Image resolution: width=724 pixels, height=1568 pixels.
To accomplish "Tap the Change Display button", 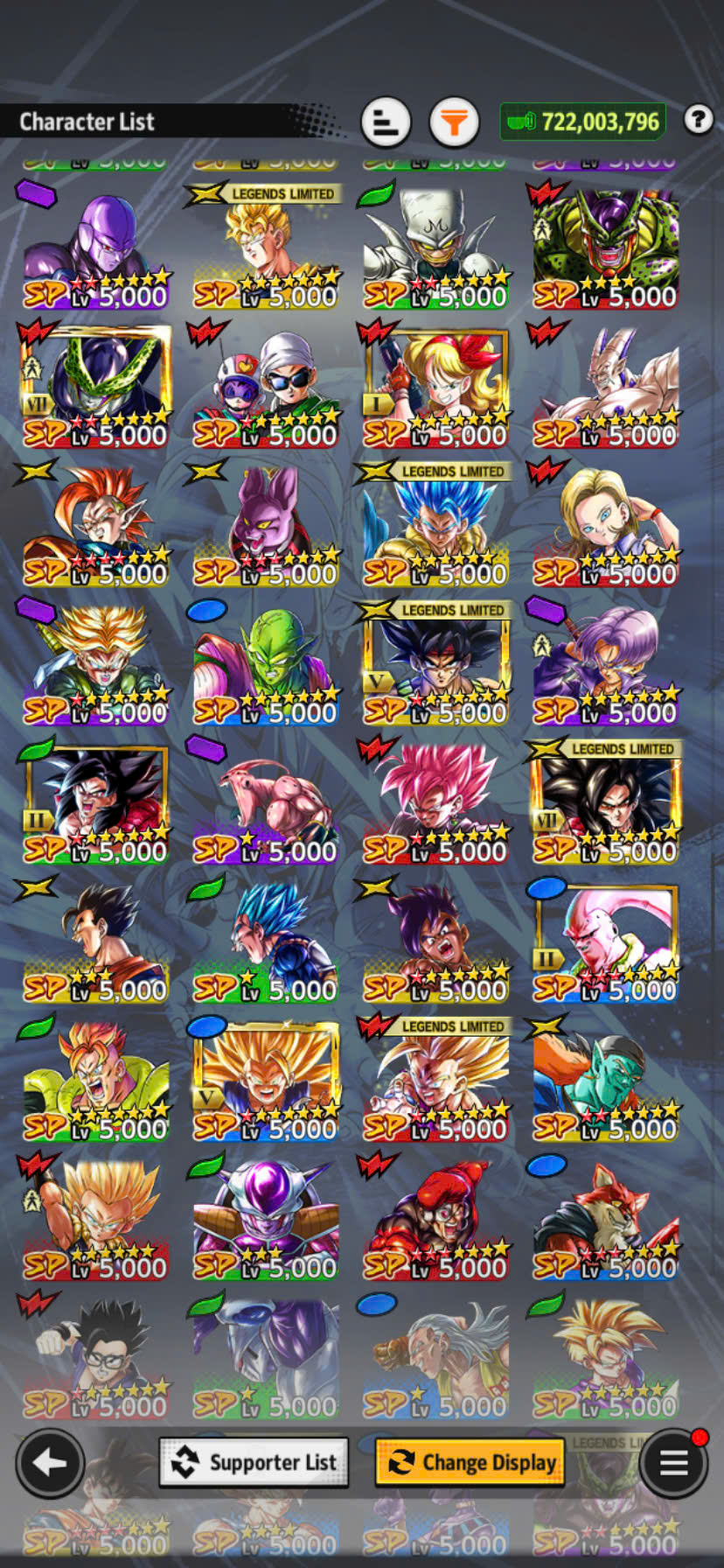I will point(470,1462).
